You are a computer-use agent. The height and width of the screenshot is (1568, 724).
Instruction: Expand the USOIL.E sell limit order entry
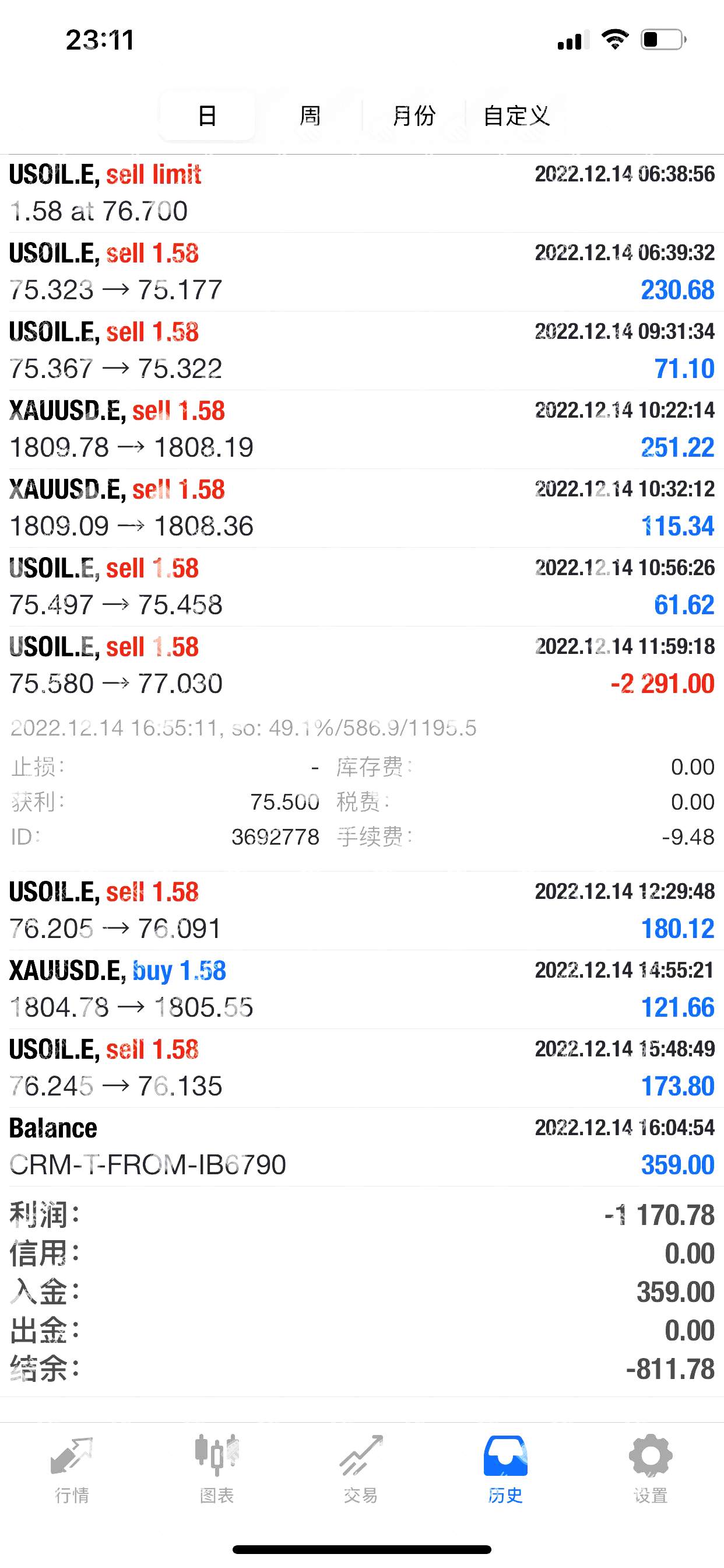362,193
